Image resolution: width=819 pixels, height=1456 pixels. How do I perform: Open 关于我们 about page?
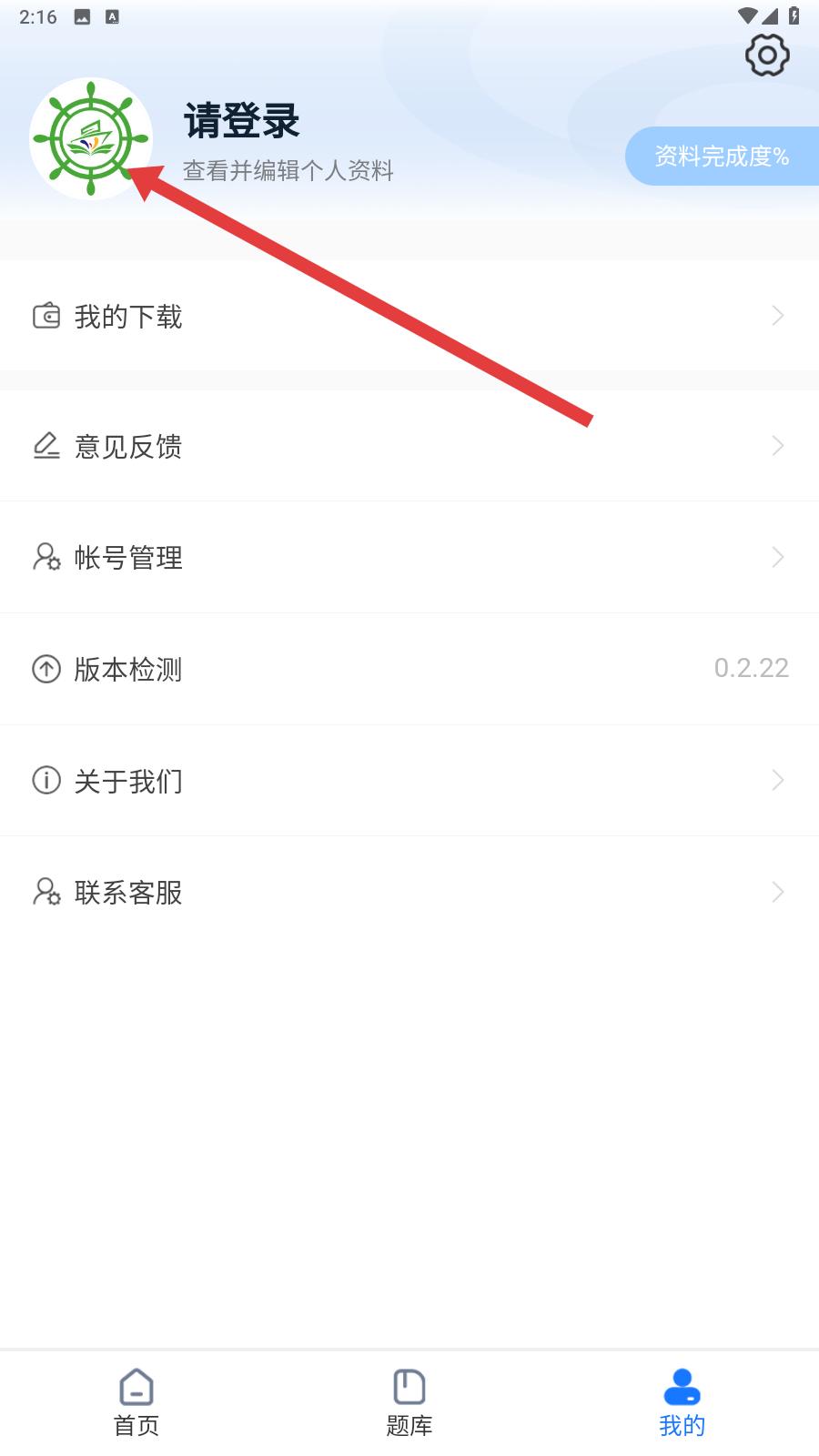pos(409,781)
